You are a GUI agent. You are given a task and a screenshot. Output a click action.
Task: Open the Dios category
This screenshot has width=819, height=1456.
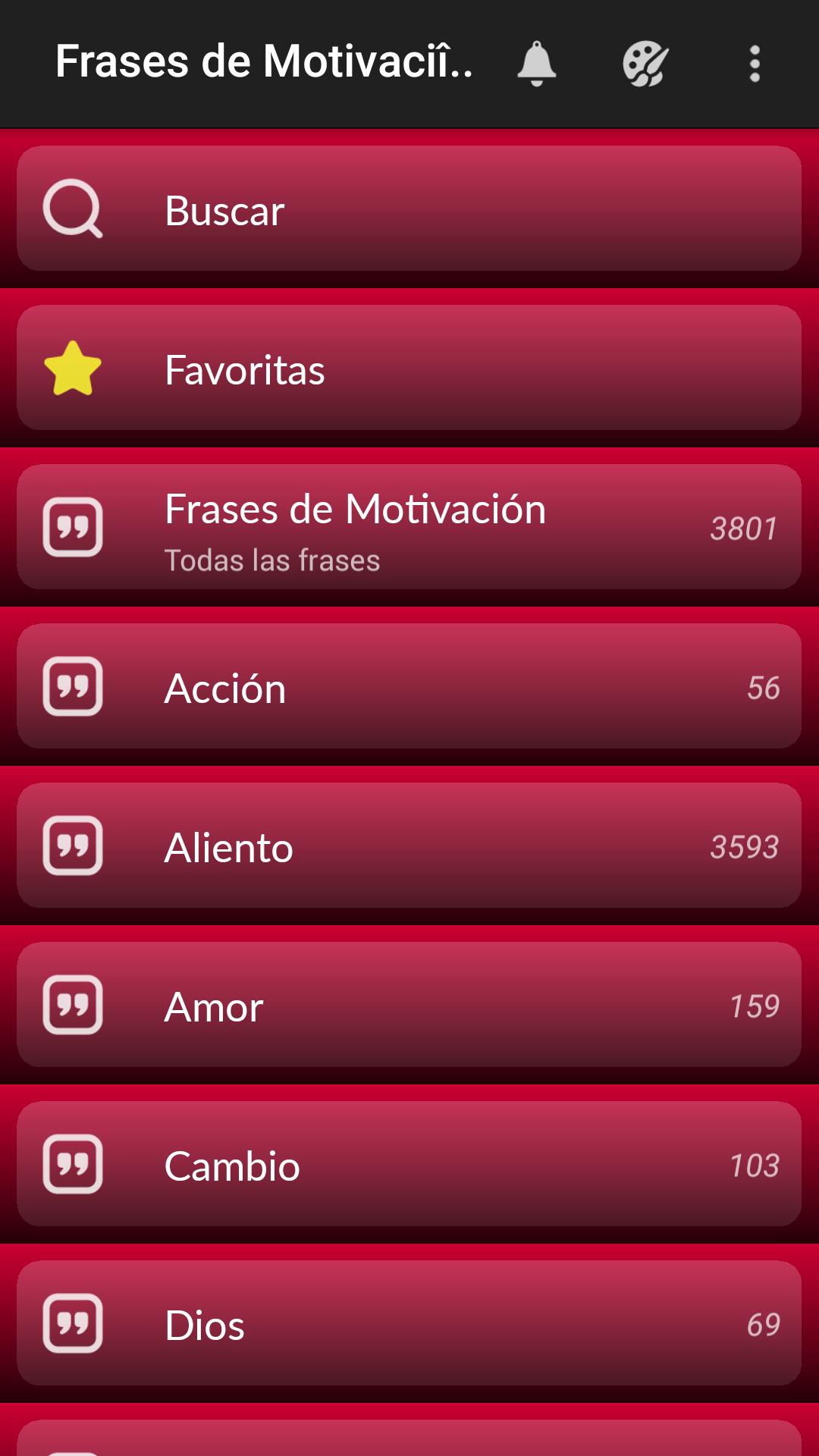tap(409, 1323)
